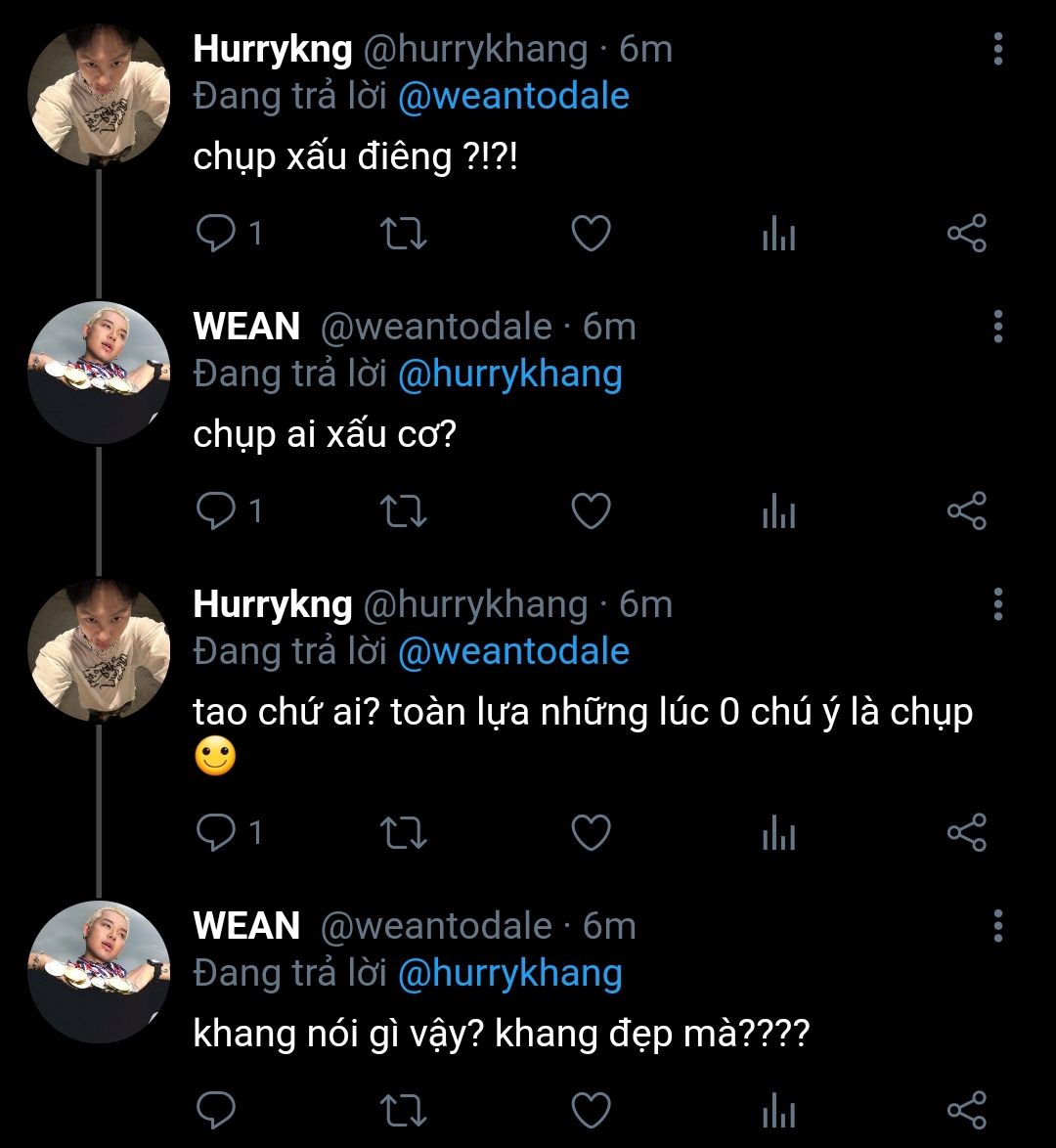Share the tweet "chụp xấu điêng ?!?!"

click(967, 235)
